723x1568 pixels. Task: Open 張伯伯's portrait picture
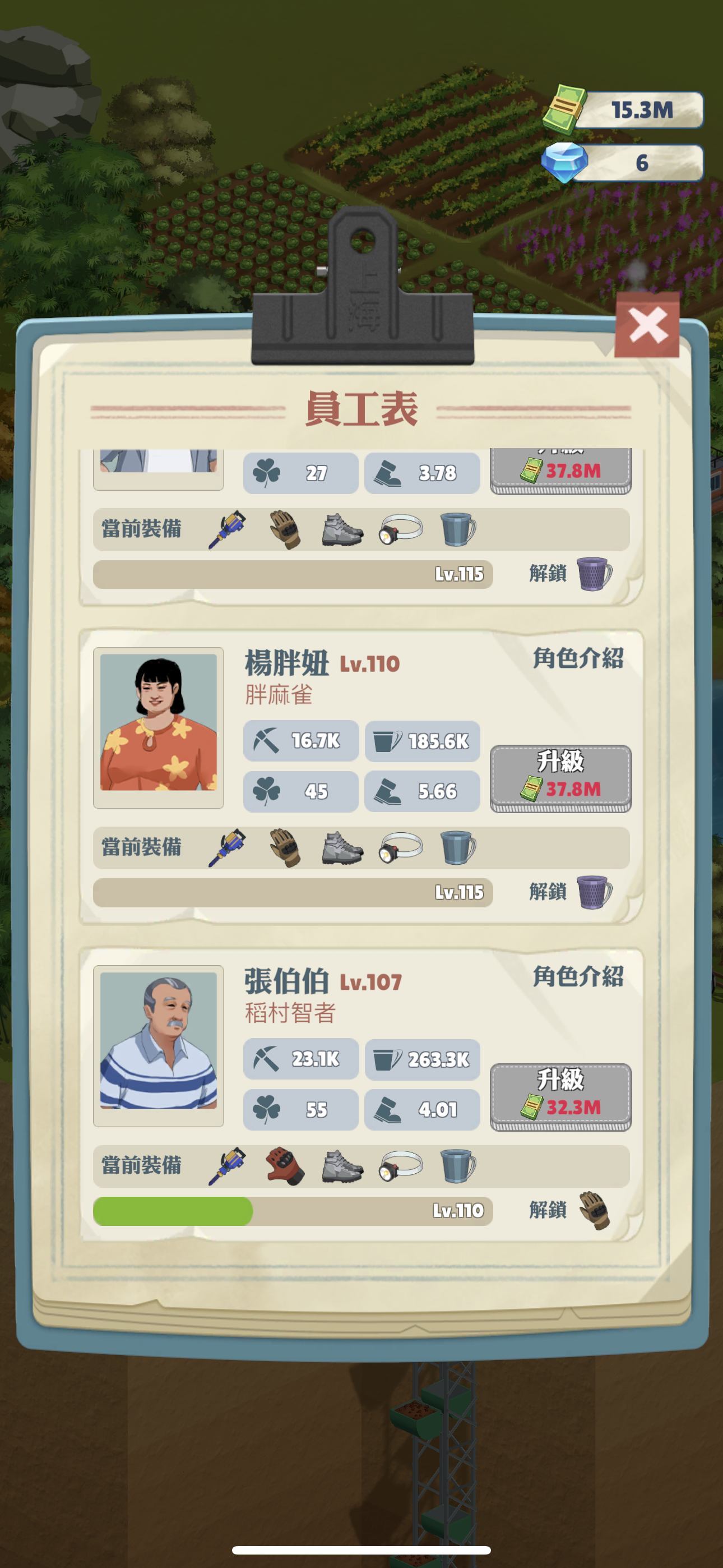click(158, 1045)
